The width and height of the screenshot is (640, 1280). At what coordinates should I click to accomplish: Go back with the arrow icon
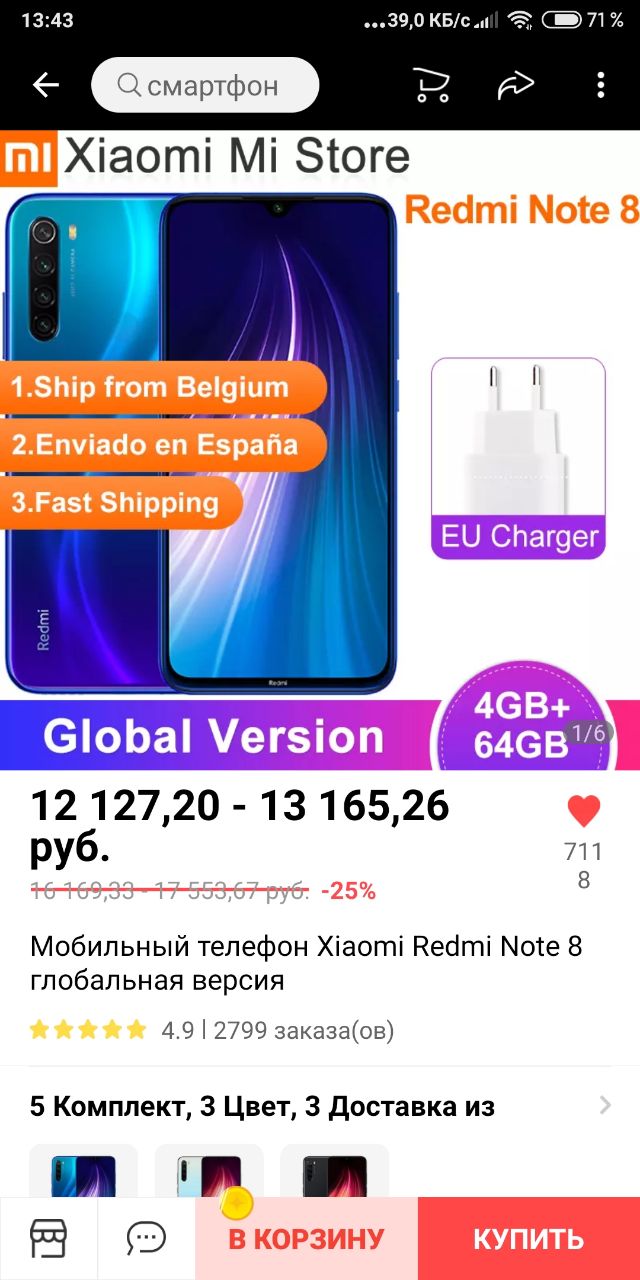click(x=46, y=86)
